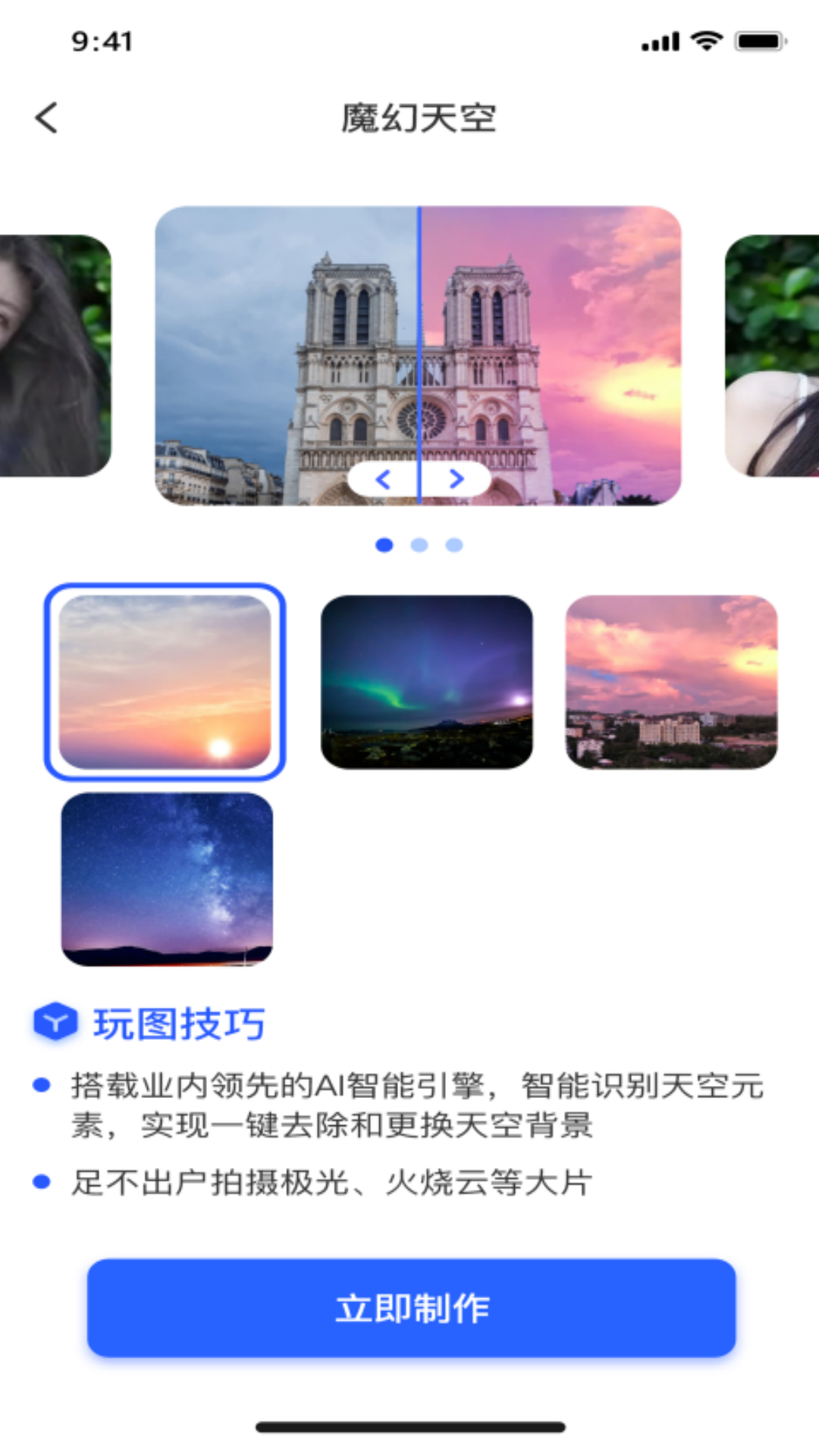Tap the cellular signal icon
The image size is (819, 1456).
pyautogui.click(x=659, y=42)
